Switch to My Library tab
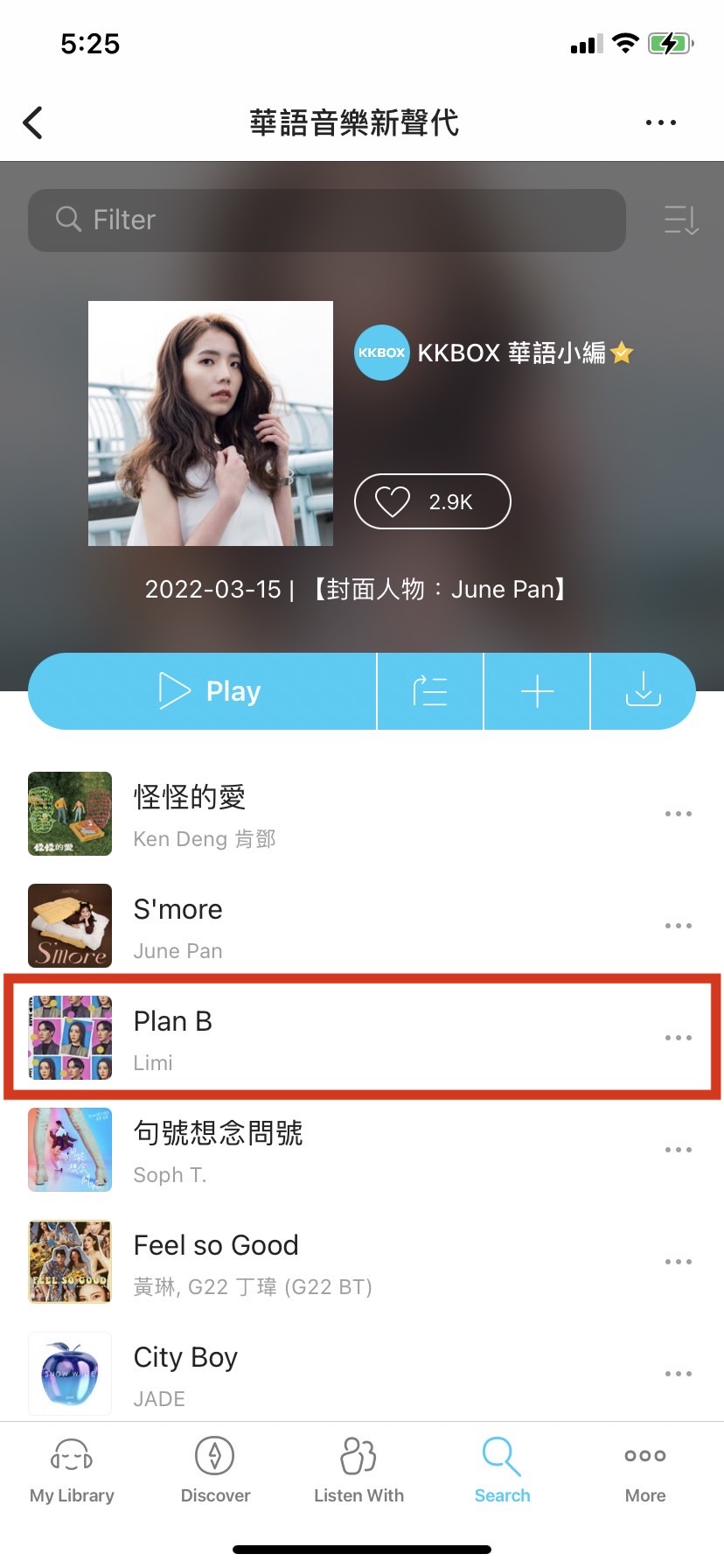The width and height of the screenshot is (724, 1568). pos(72,1472)
